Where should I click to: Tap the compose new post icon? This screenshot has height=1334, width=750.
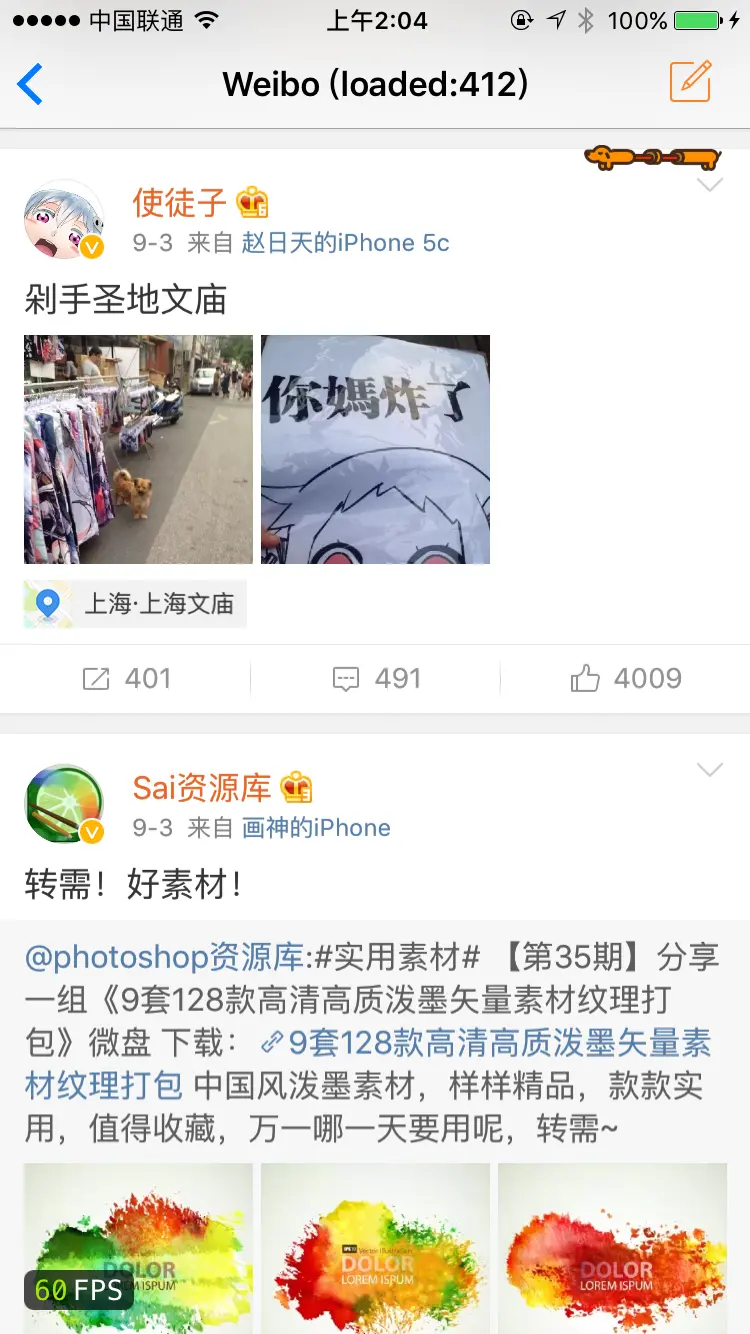(x=689, y=84)
